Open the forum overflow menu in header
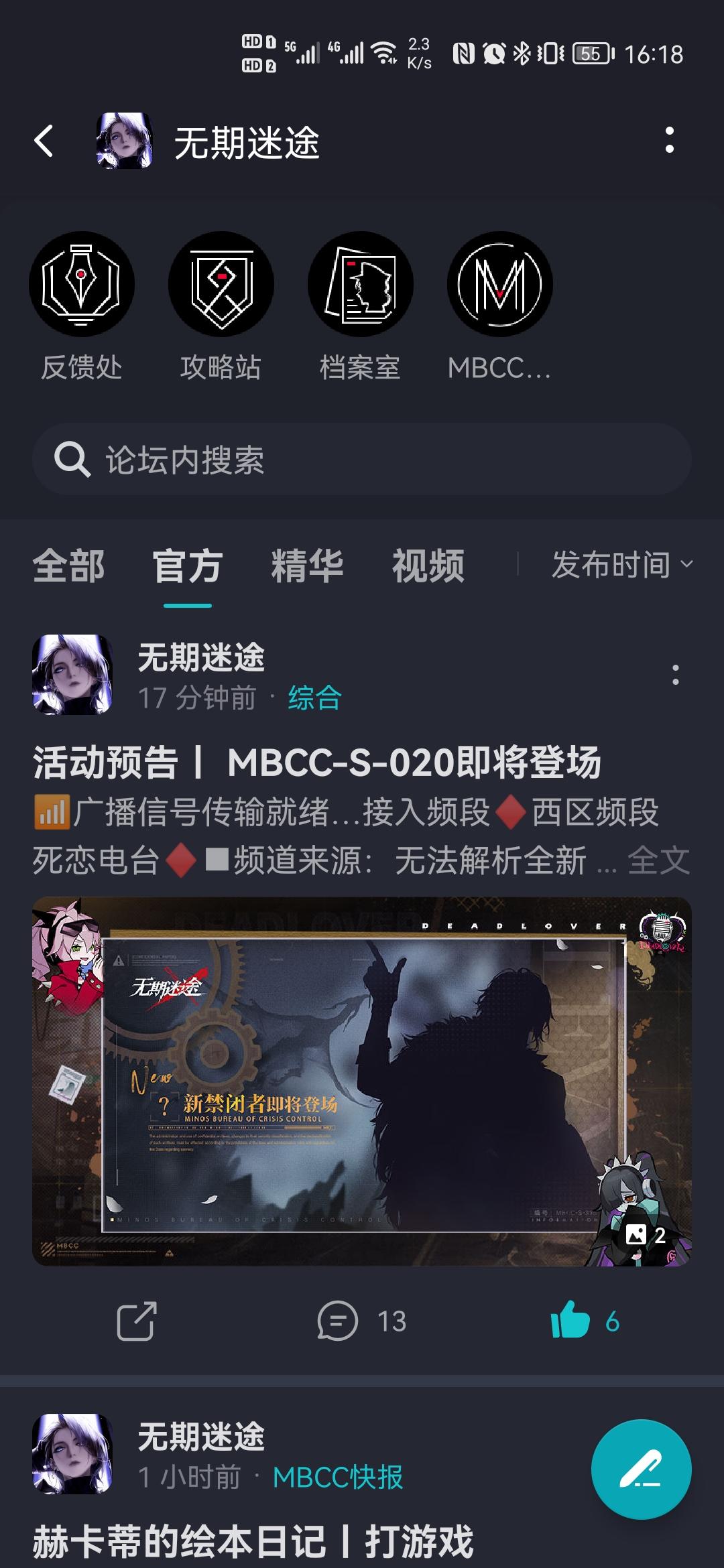Screen dimensions: 724x1568 tap(669, 140)
